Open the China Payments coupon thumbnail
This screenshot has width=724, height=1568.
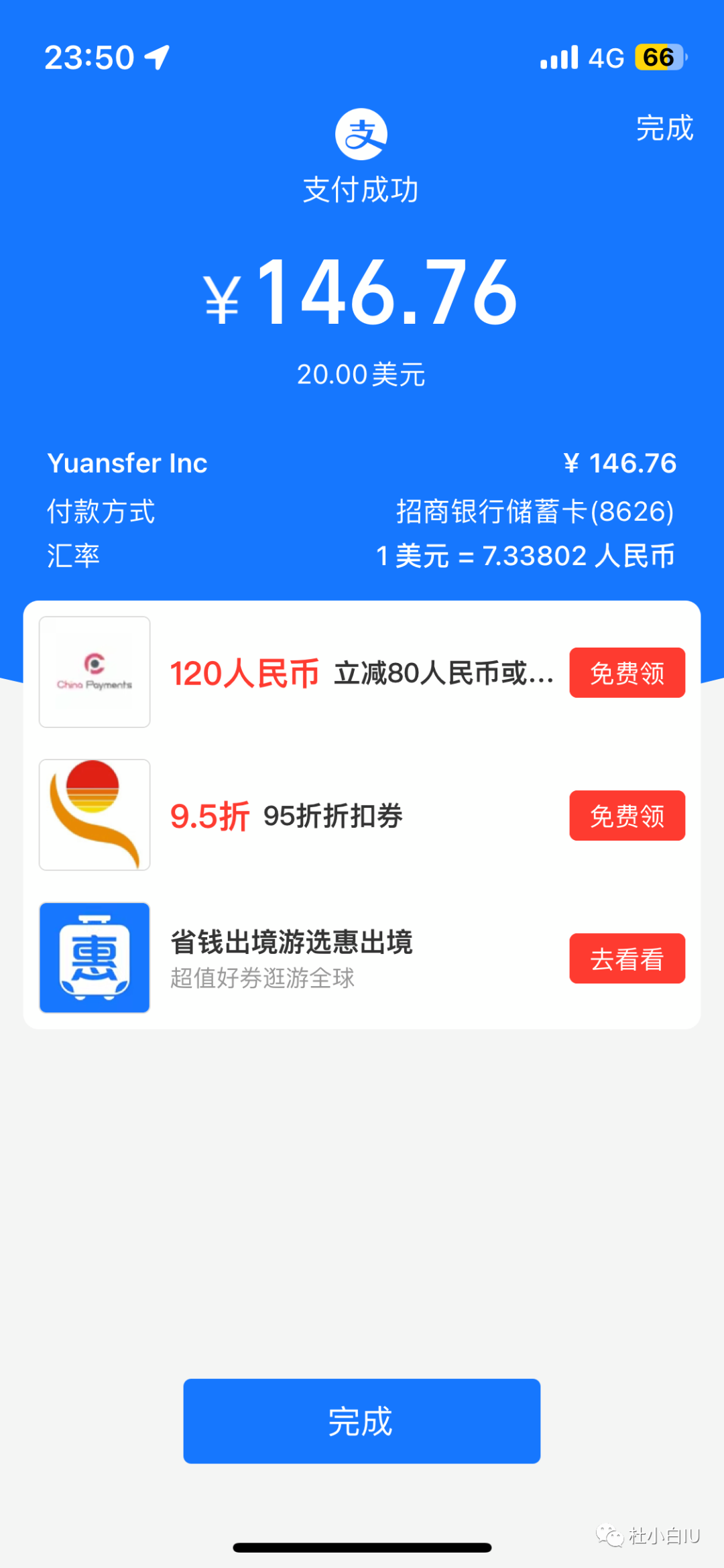(x=95, y=672)
